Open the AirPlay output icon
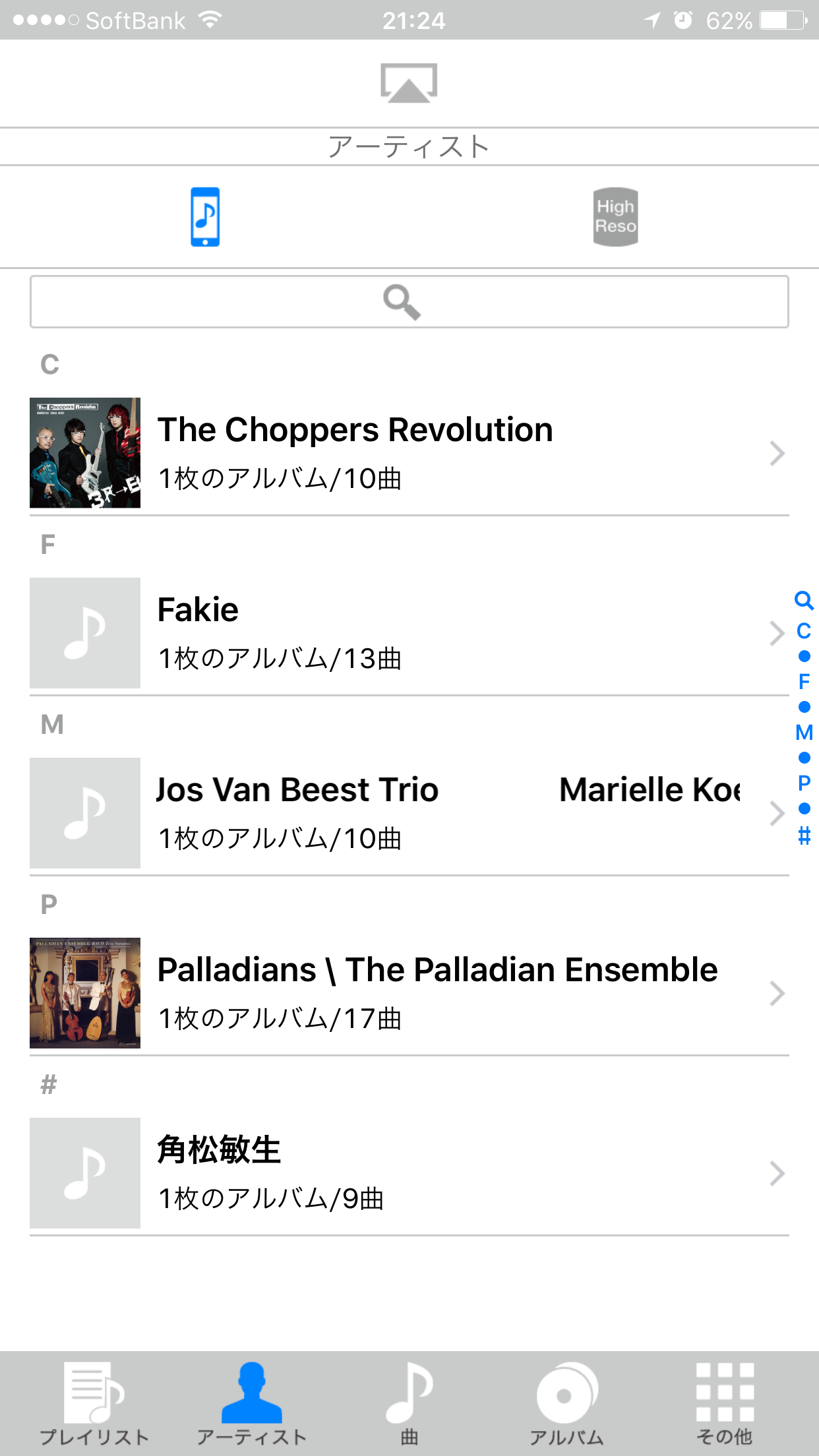Screen dimensions: 819x1456 pos(409,83)
